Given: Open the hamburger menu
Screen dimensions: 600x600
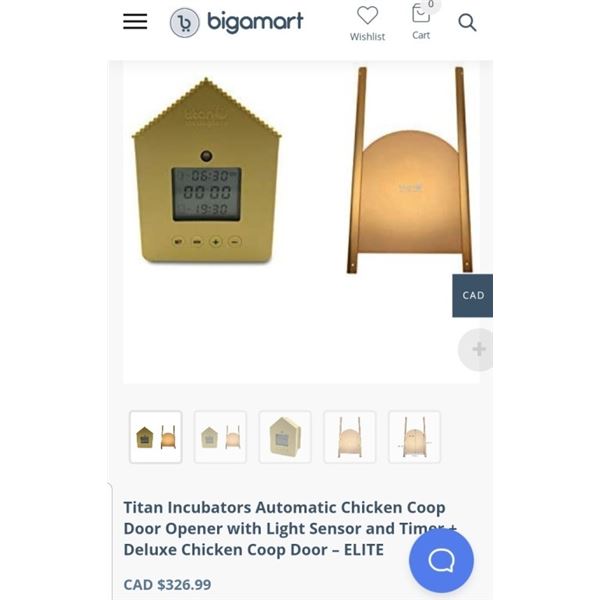Looking at the screenshot, I should click(x=135, y=22).
